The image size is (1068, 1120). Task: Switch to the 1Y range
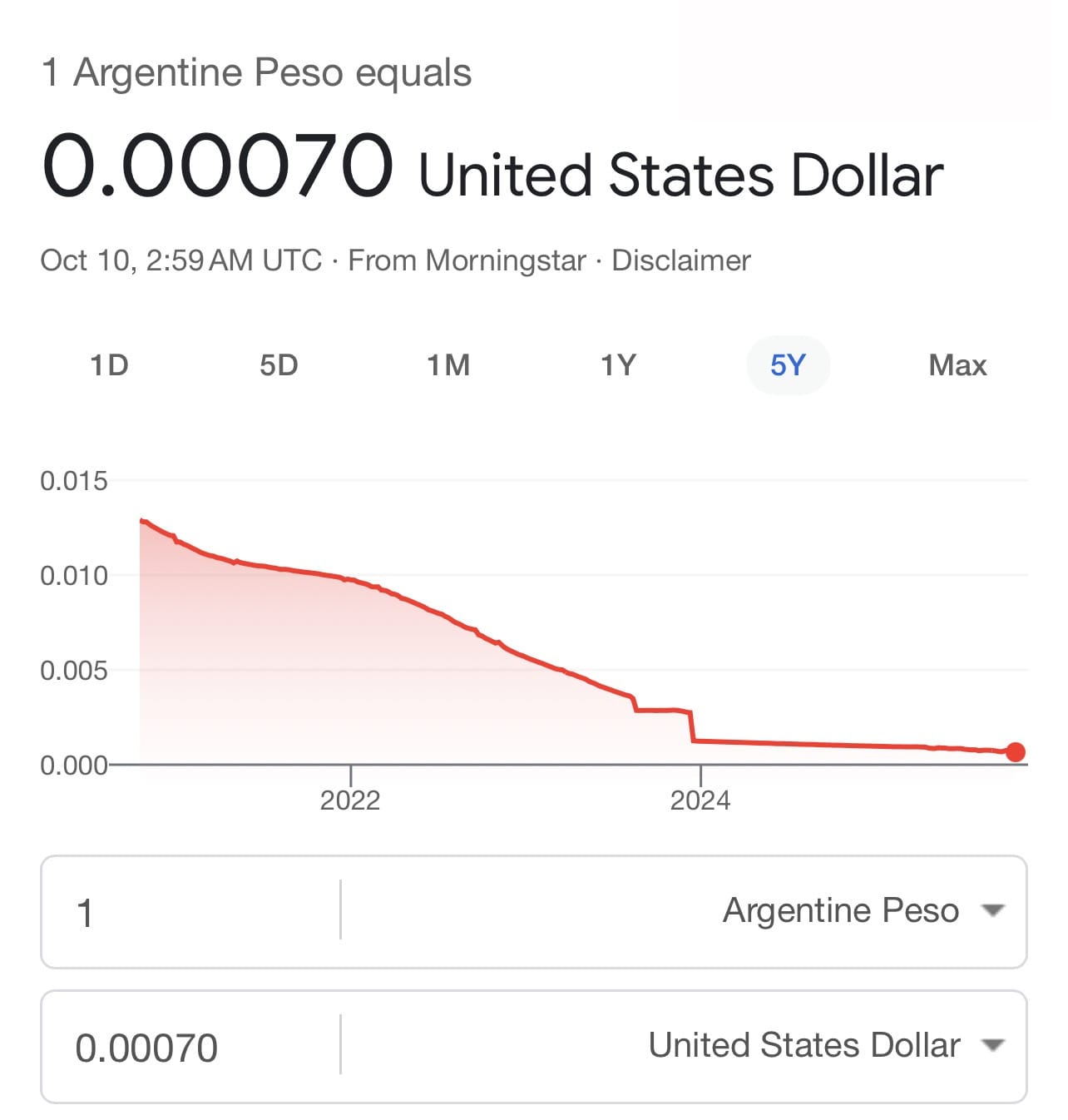618,365
